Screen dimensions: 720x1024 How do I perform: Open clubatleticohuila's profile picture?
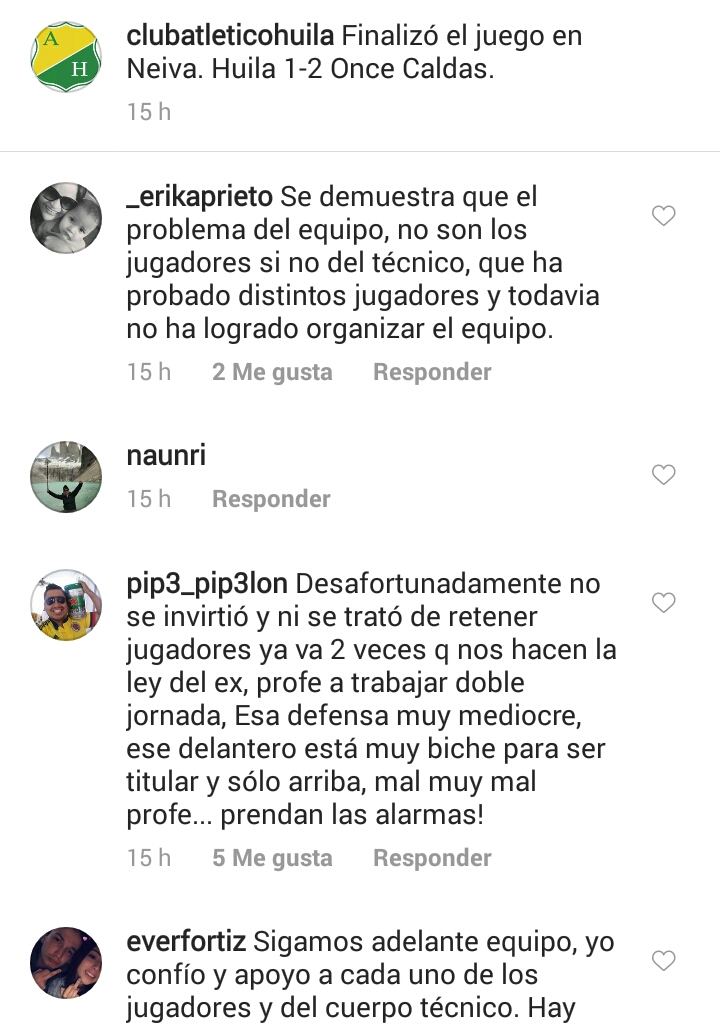(66, 58)
